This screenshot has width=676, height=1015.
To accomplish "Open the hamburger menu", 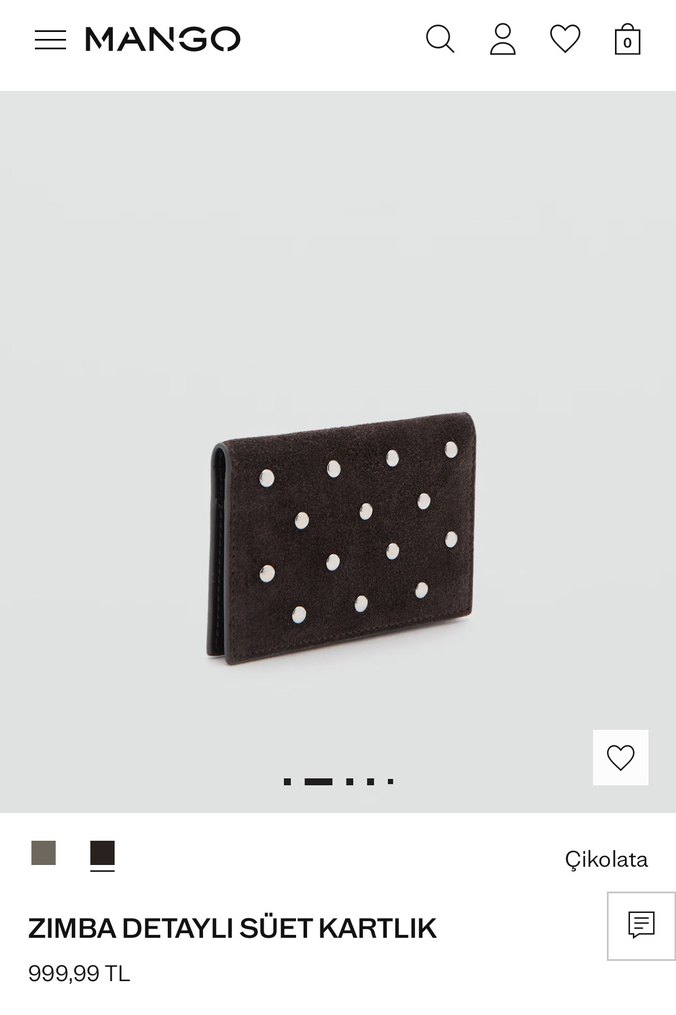I will tap(50, 40).
